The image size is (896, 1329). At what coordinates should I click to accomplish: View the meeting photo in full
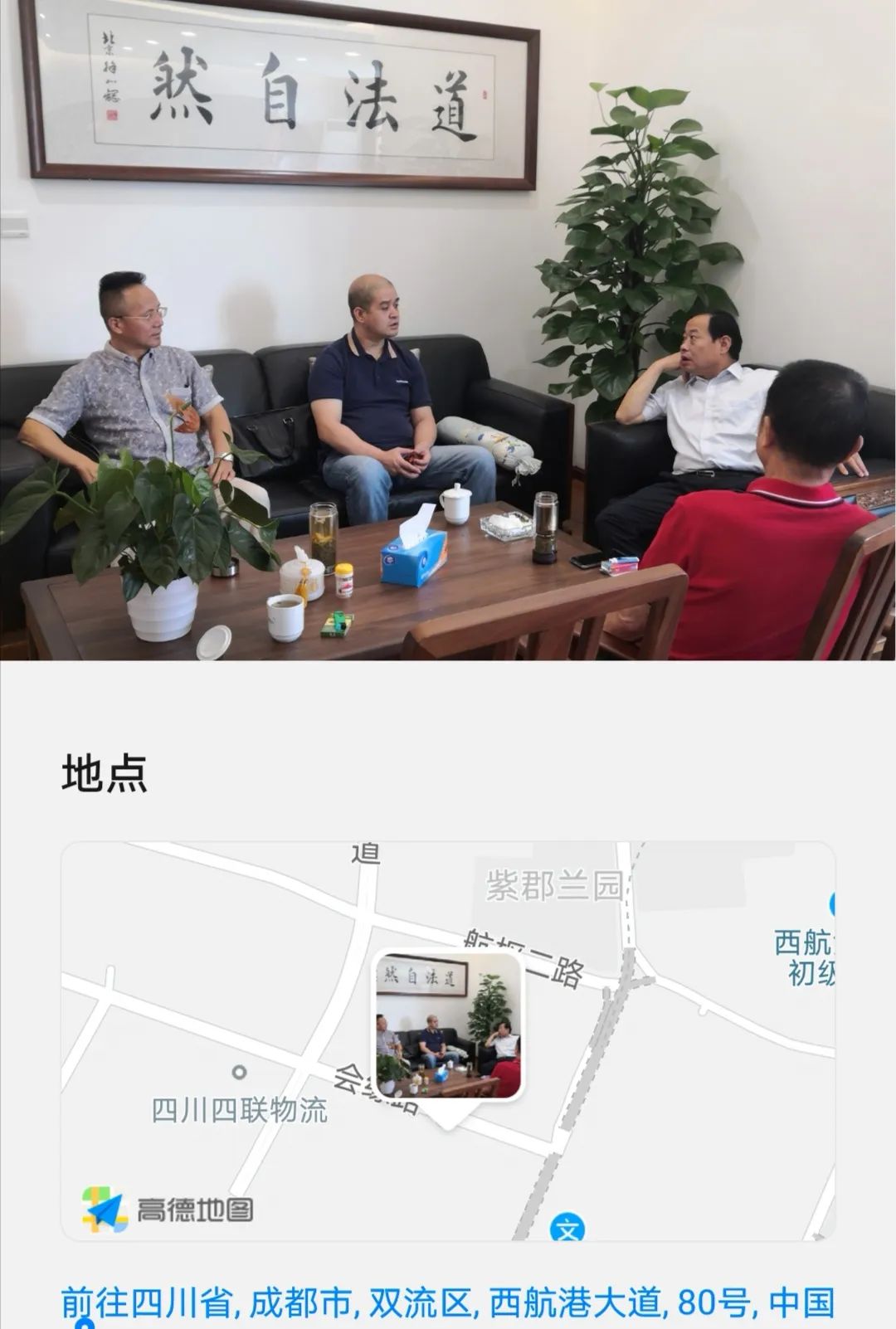coord(448,330)
